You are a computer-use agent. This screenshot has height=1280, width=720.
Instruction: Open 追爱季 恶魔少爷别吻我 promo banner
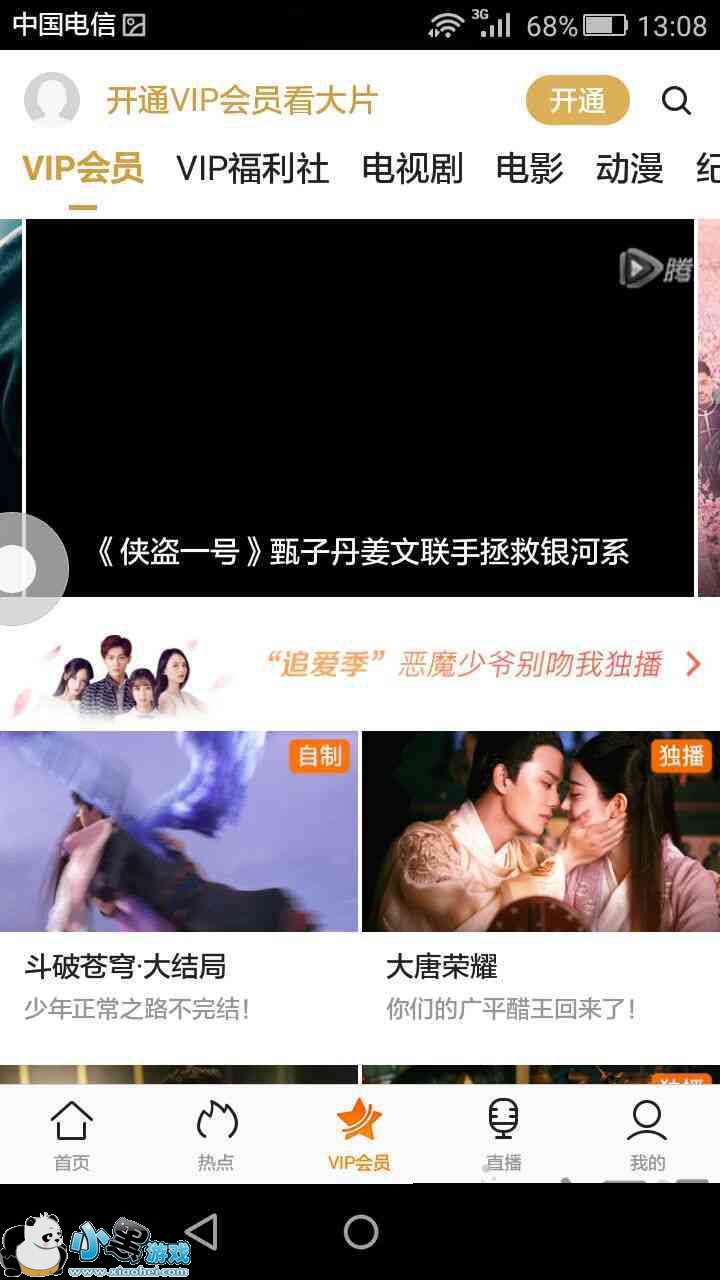click(360, 666)
